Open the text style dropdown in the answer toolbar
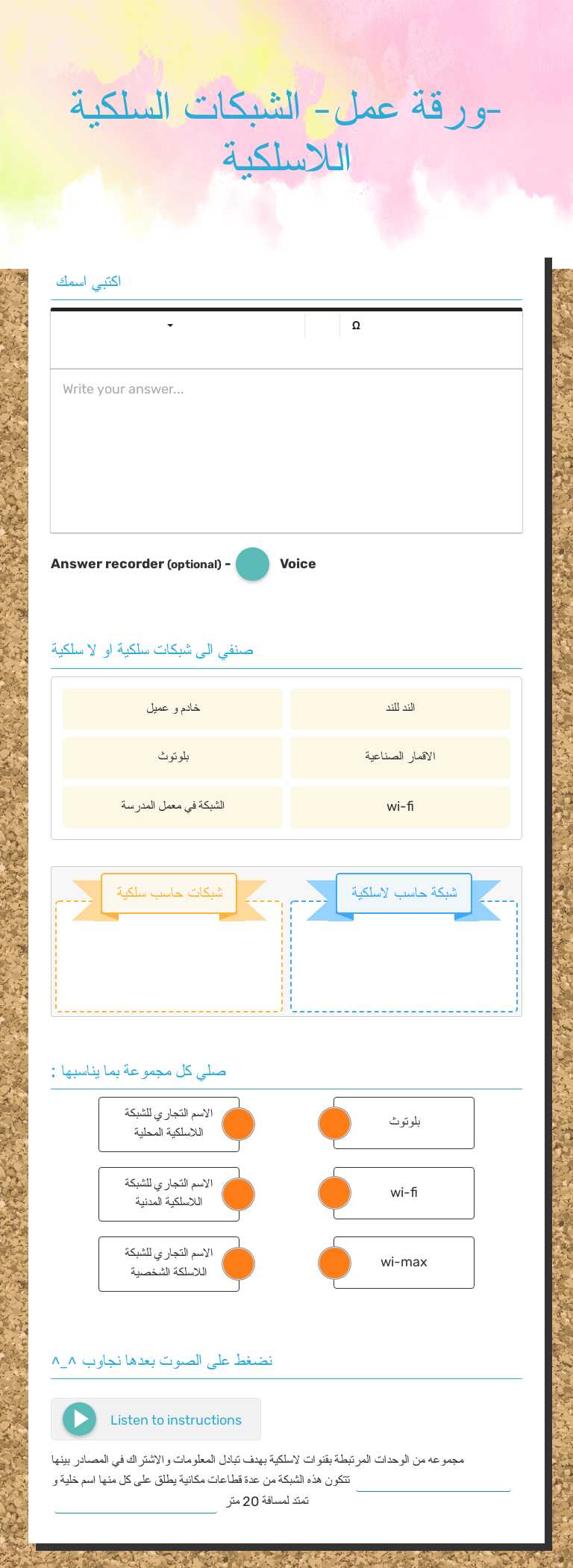The width and height of the screenshot is (573, 1568). [169, 326]
